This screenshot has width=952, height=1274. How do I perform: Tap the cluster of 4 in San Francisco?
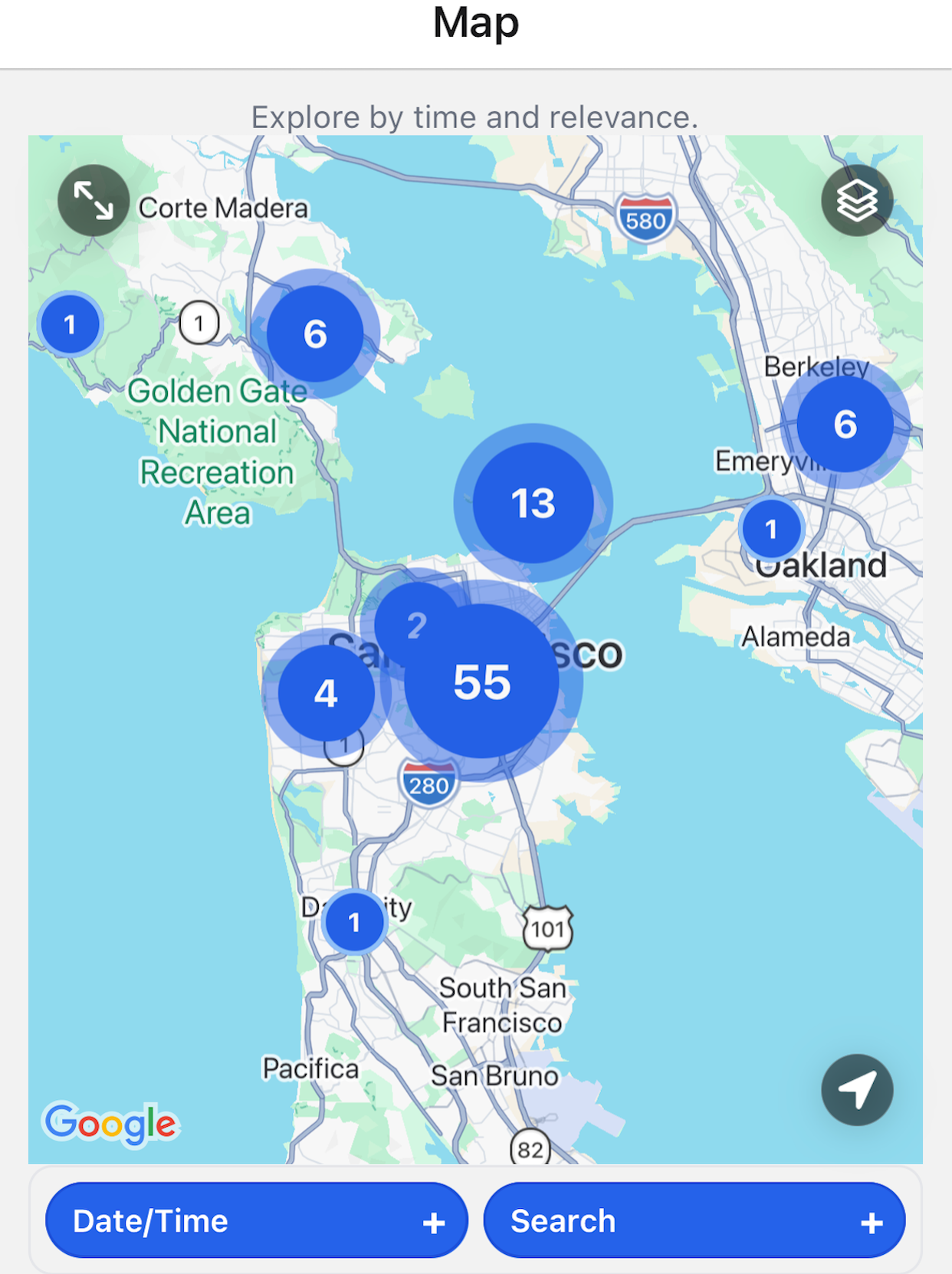[x=327, y=693]
